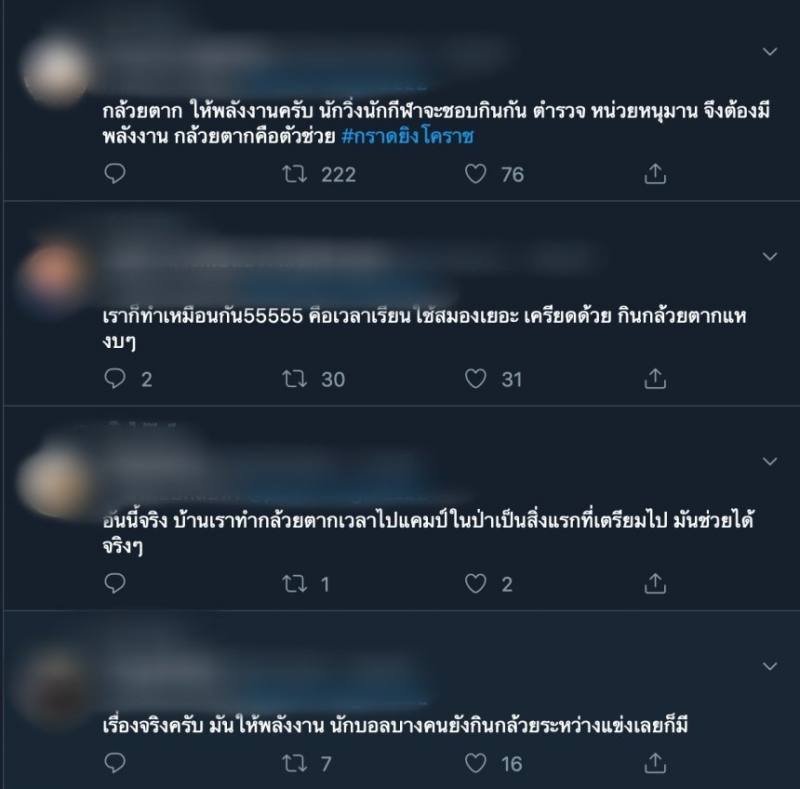
Task: Share the tweet with 16 likes
Action: tap(655, 763)
